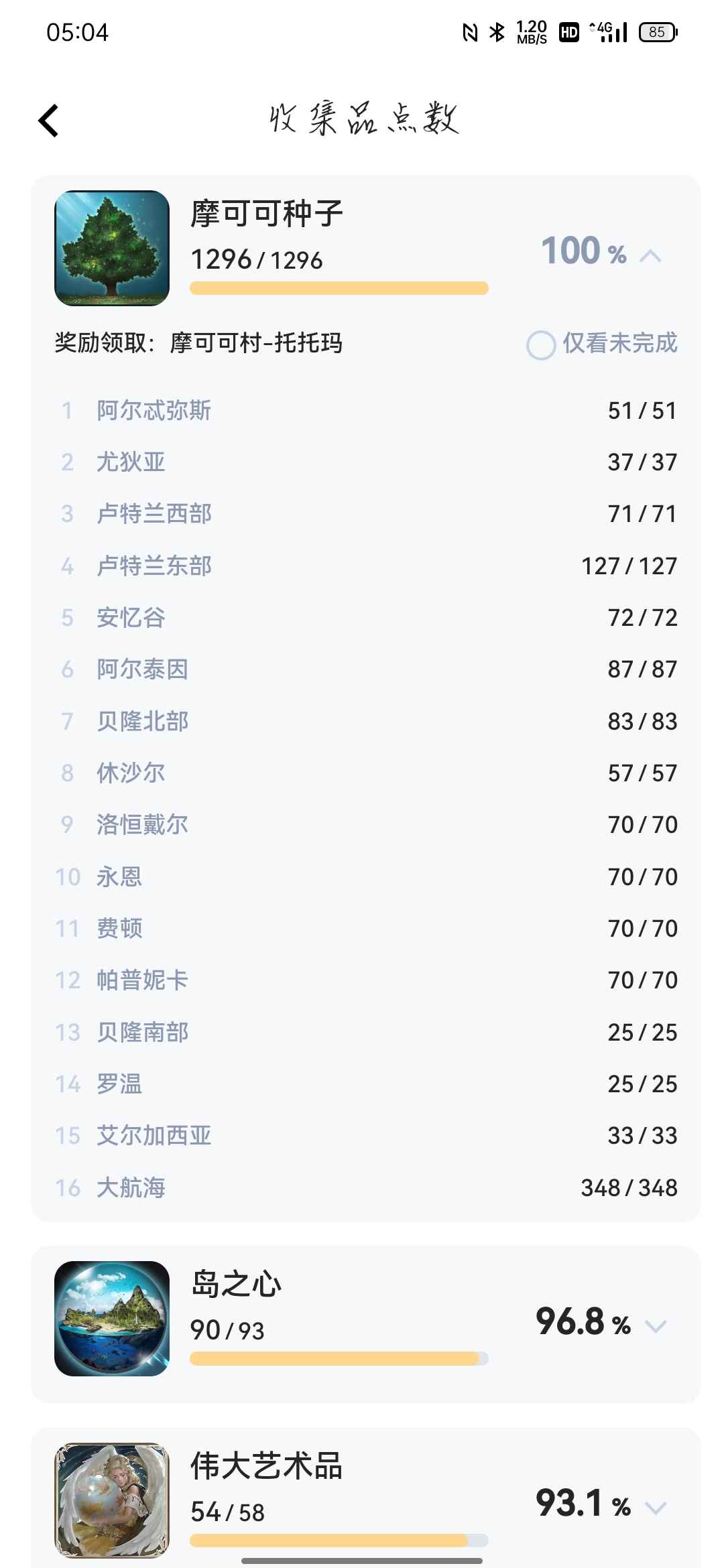The height and width of the screenshot is (1568, 724).
Task: Go back using the top-left arrow
Action: click(48, 121)
